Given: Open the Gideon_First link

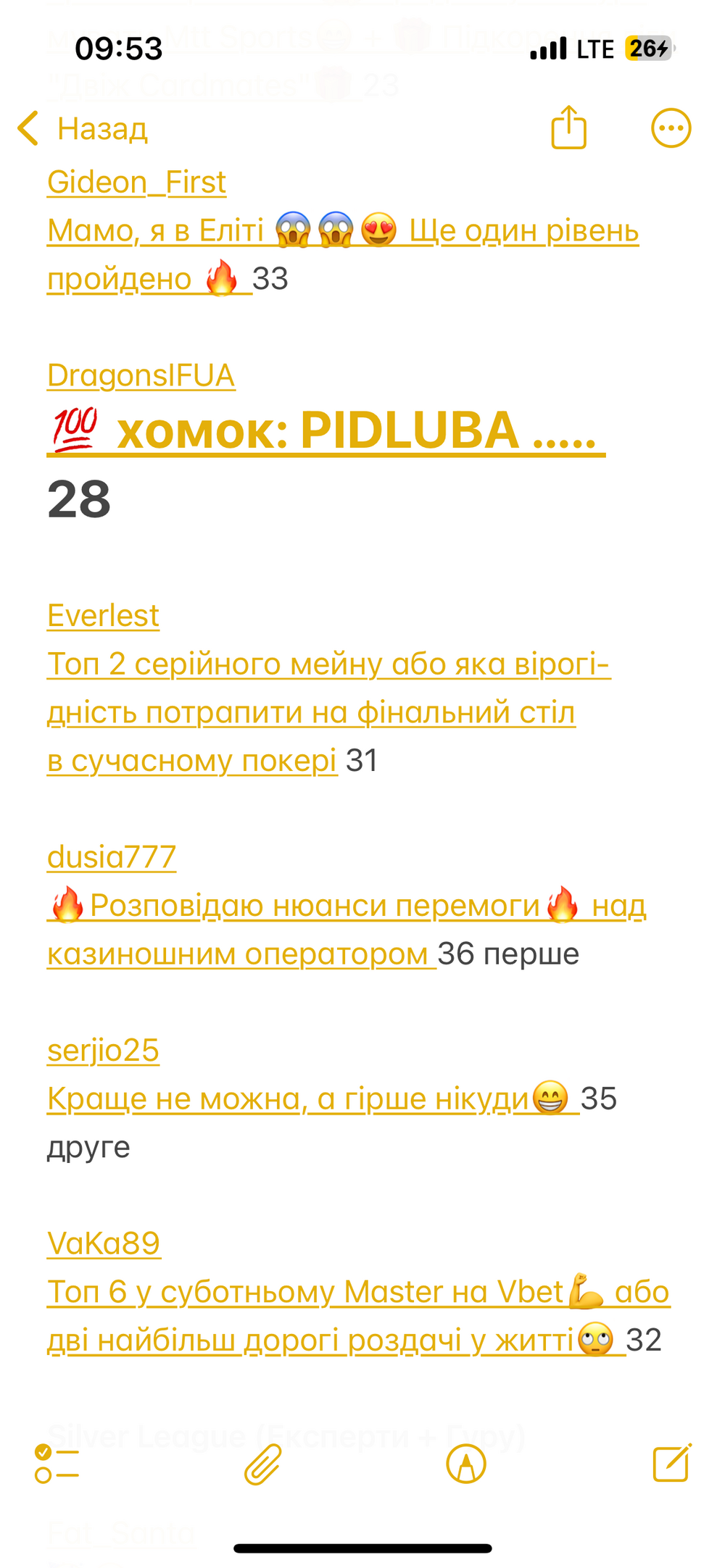Looking at the screenshot, I should tap(136, 183).
